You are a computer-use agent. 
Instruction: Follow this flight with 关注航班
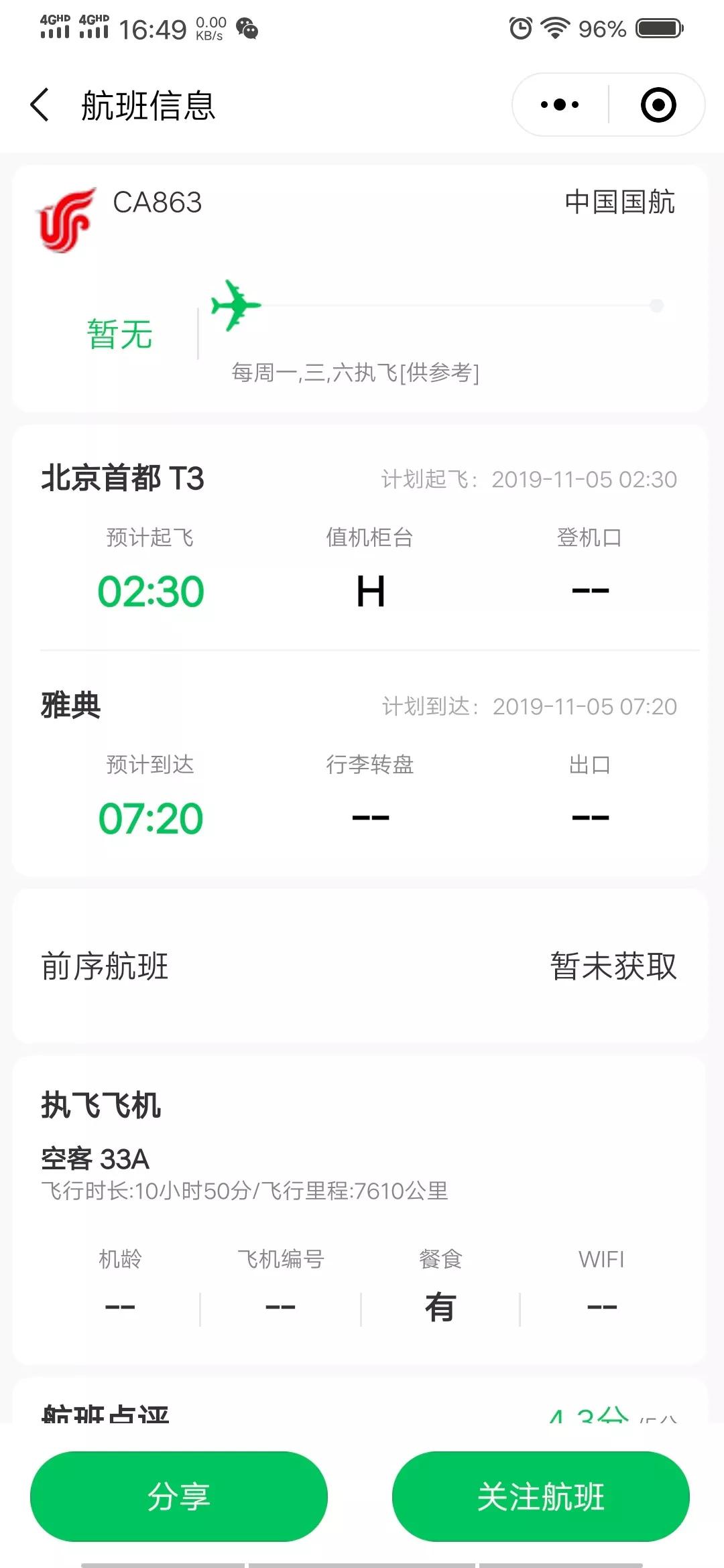(x=540, y=1496)
